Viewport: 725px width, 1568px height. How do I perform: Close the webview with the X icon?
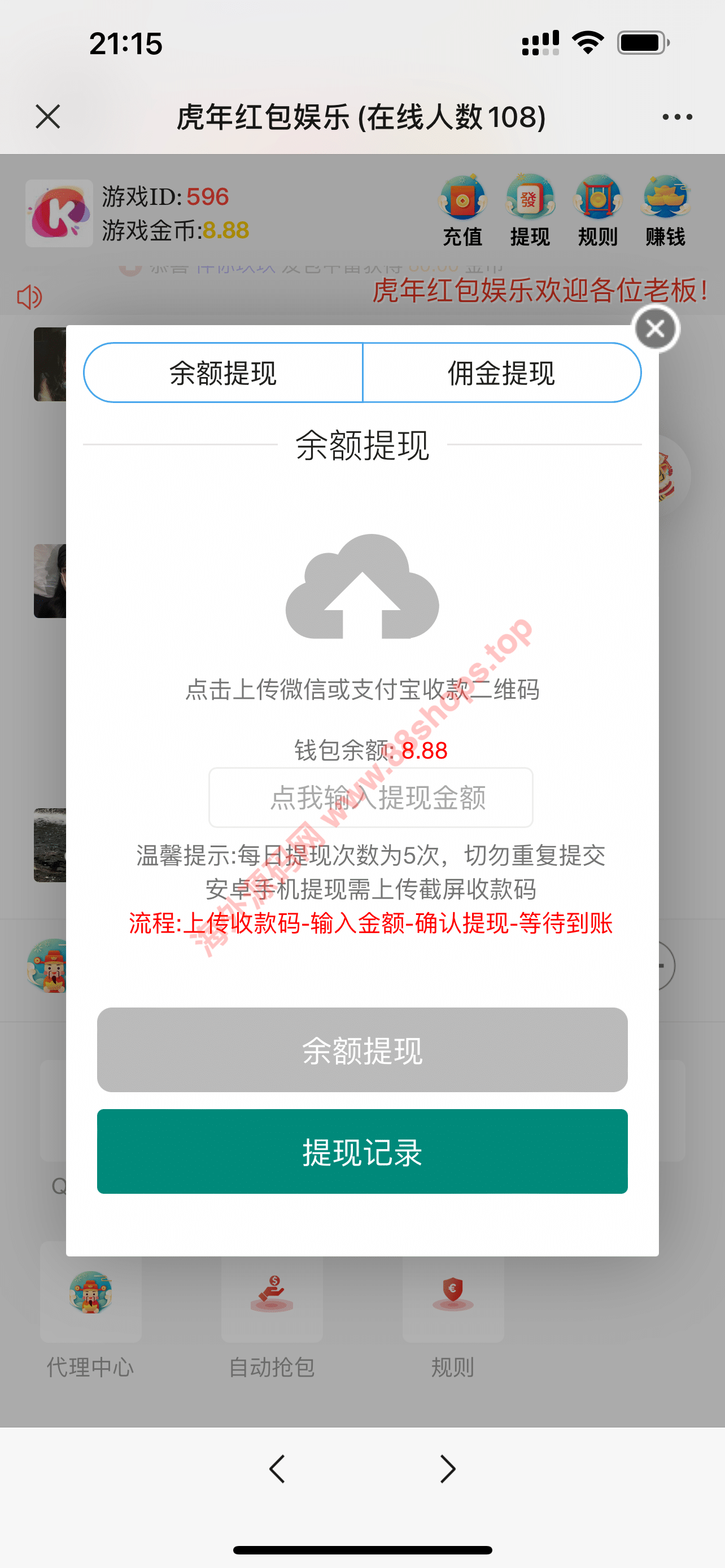pos(47,116)
